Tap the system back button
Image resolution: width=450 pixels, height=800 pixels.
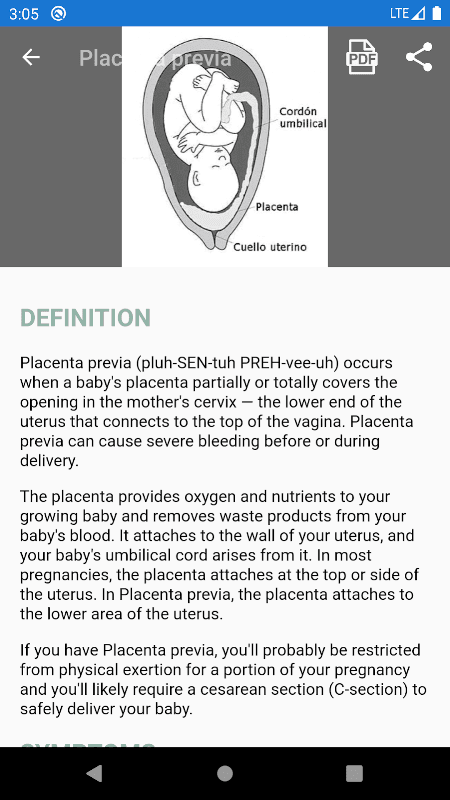(x=94, y=773)
